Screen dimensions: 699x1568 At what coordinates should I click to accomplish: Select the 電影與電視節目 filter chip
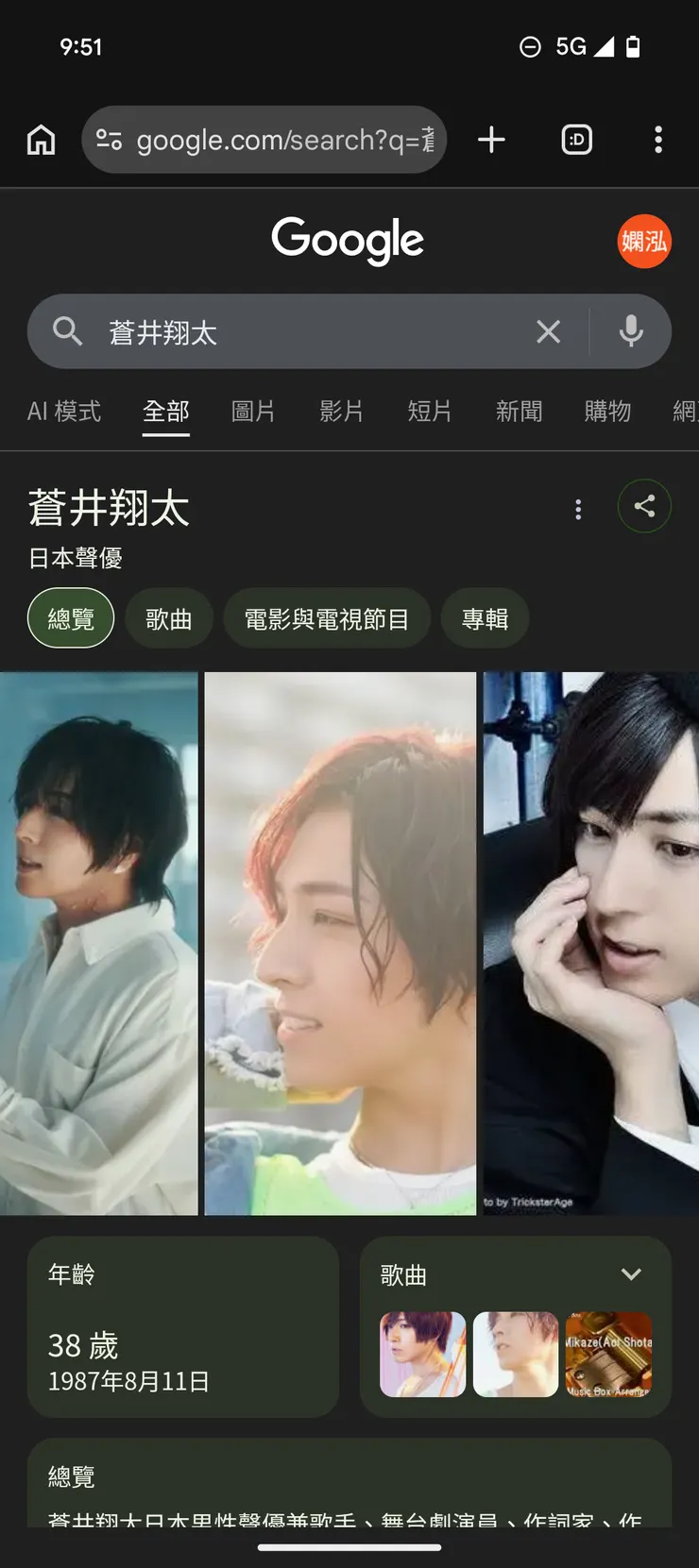coord(327,618)
